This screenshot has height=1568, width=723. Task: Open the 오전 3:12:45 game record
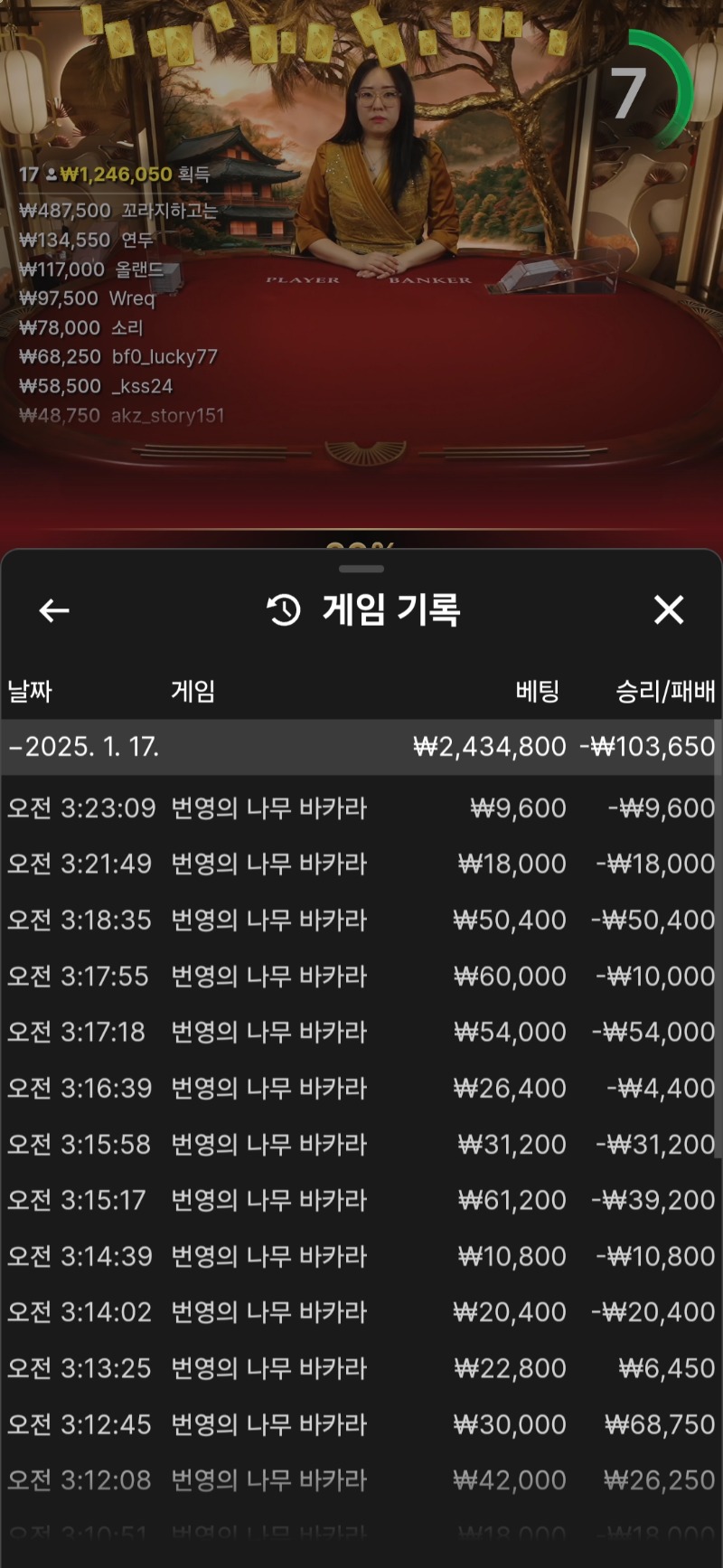[x=360, y=1424]
